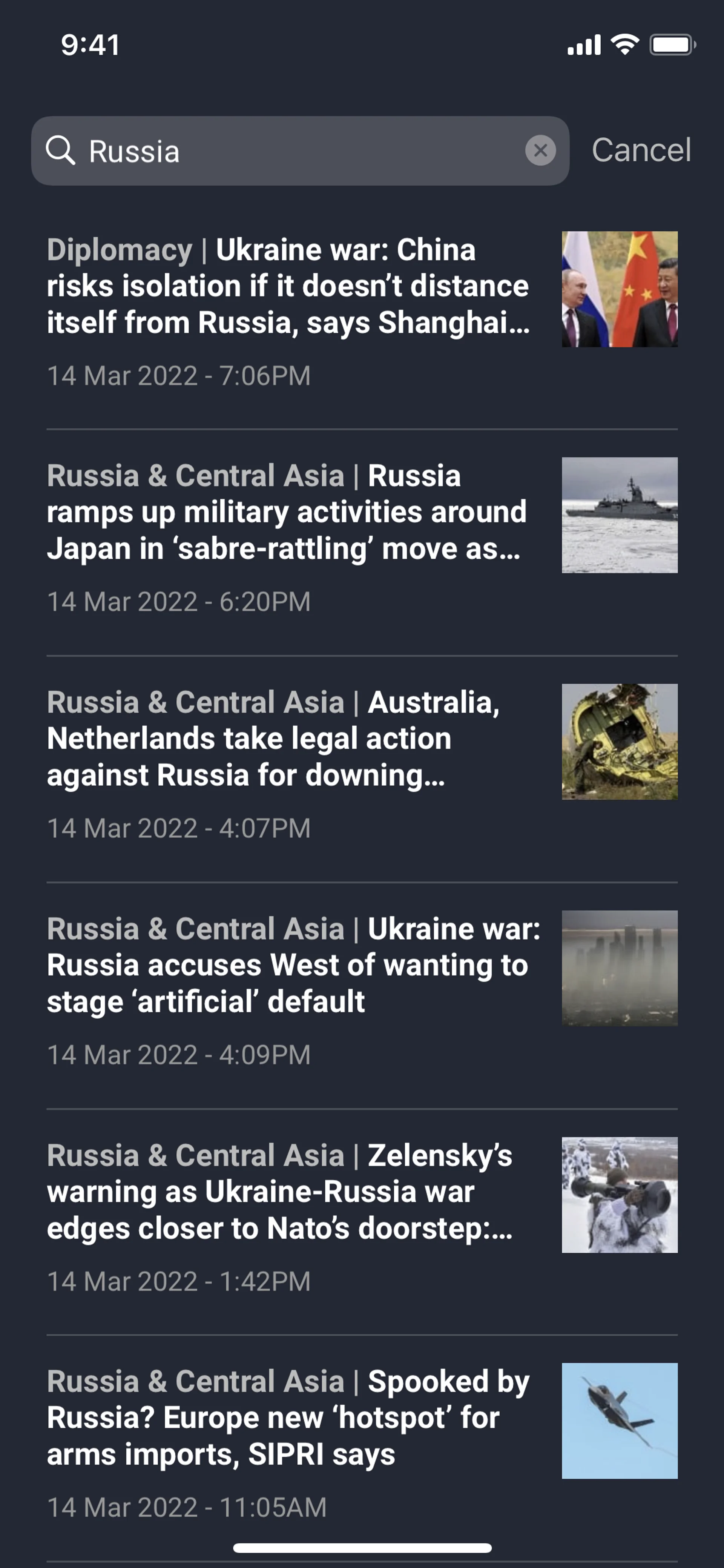Image resolution: width=724 pixels, height=1568 pixels.
Task: Tap the search field containing Russia
Action: pos(292,151)
